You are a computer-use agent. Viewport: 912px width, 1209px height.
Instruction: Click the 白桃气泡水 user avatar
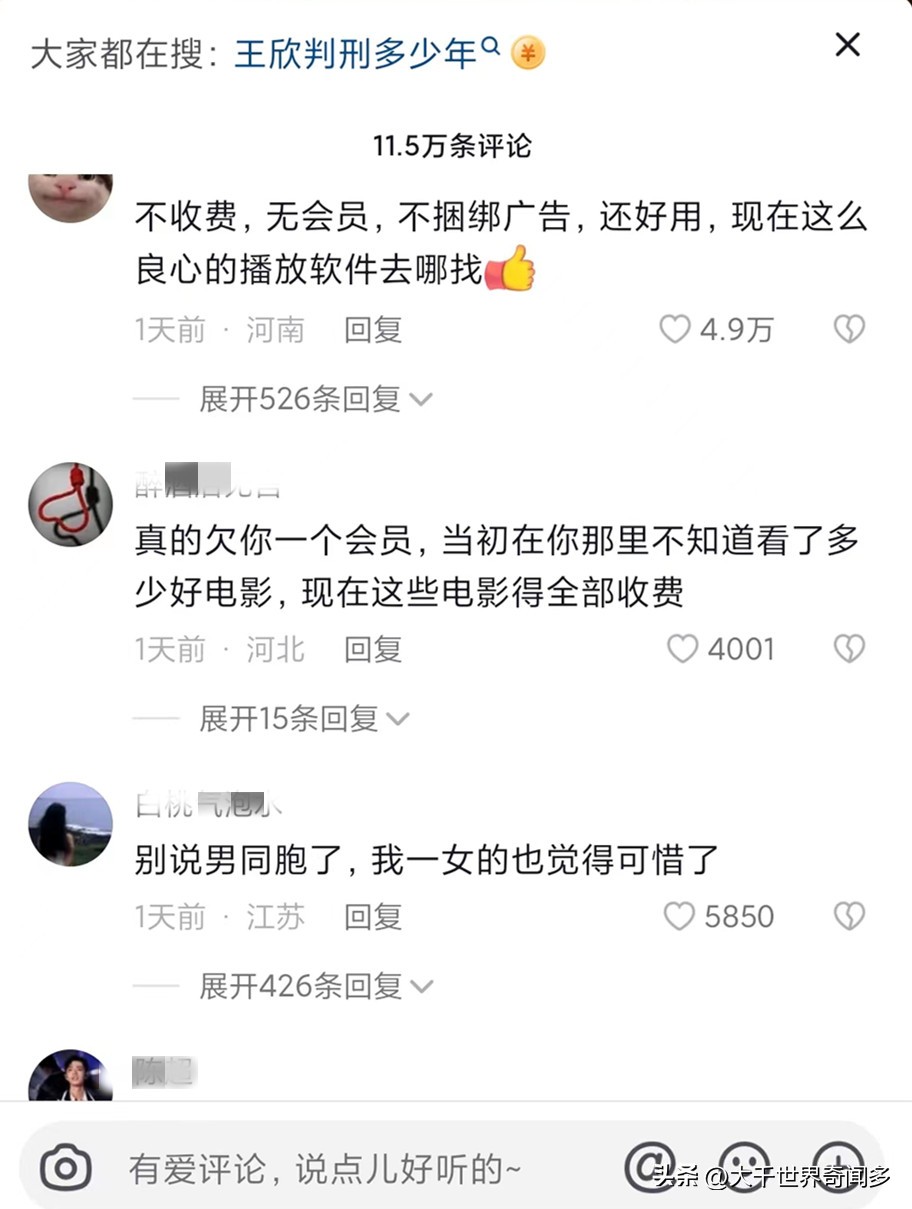tap(69, 823)
